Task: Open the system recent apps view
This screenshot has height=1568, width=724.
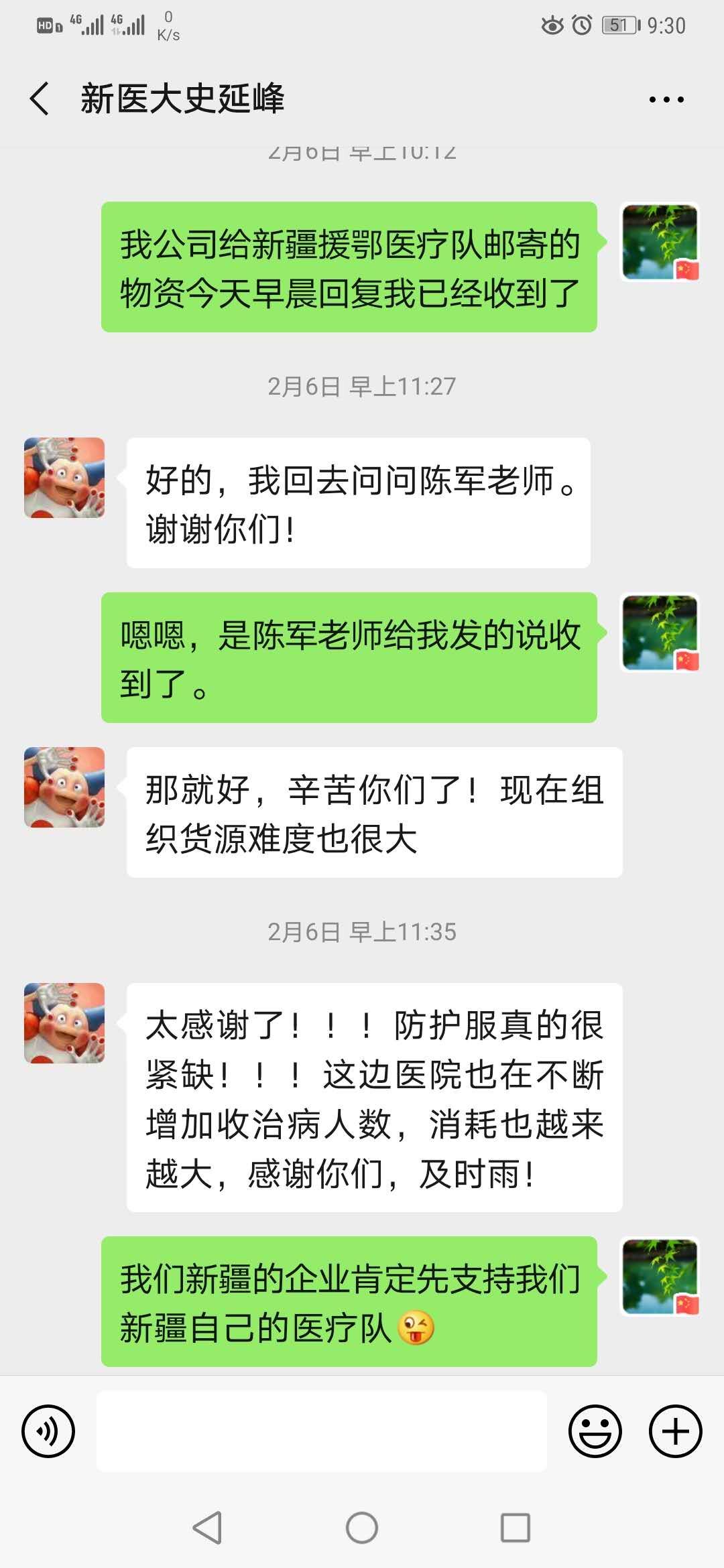Action: (516, 1528)
